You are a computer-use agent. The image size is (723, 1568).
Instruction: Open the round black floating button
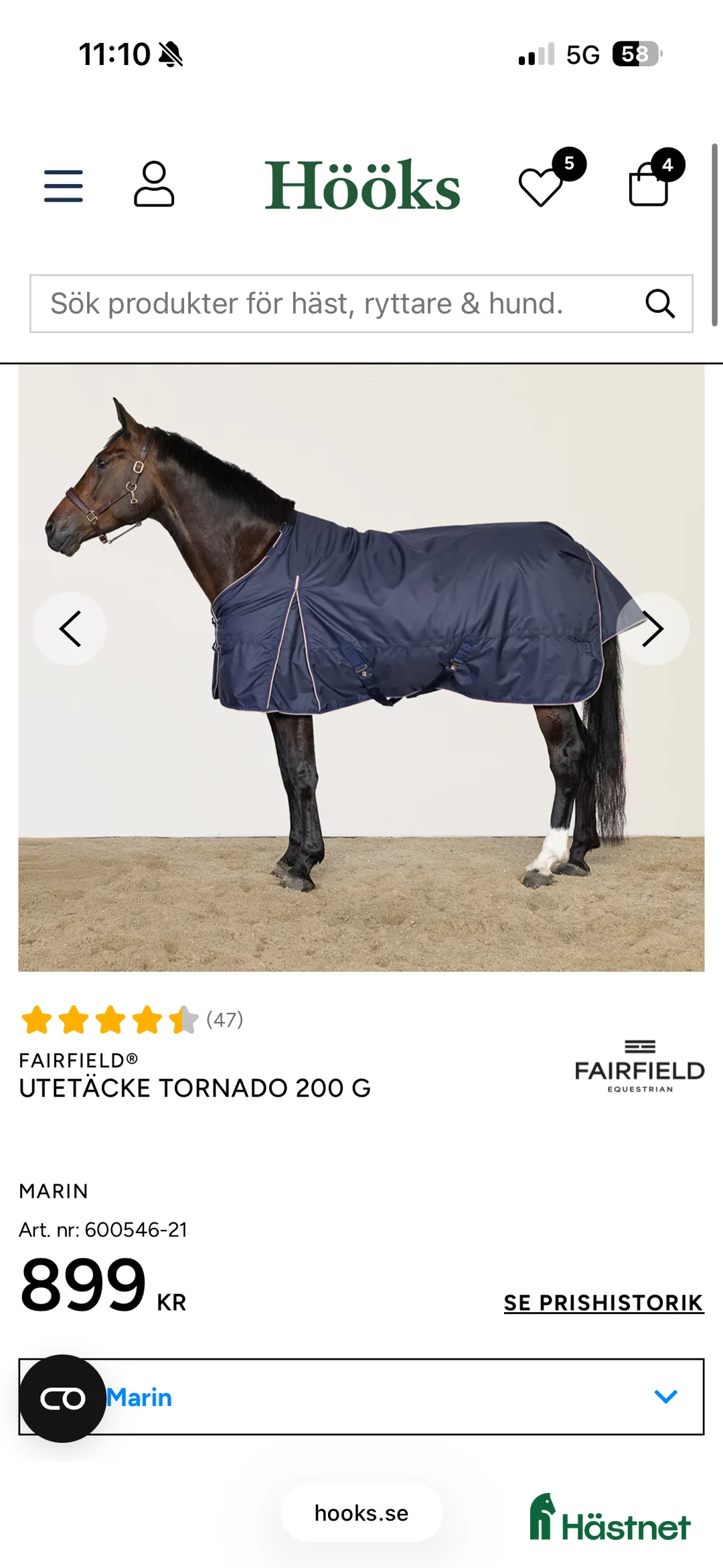click(x=62, y=1398)
